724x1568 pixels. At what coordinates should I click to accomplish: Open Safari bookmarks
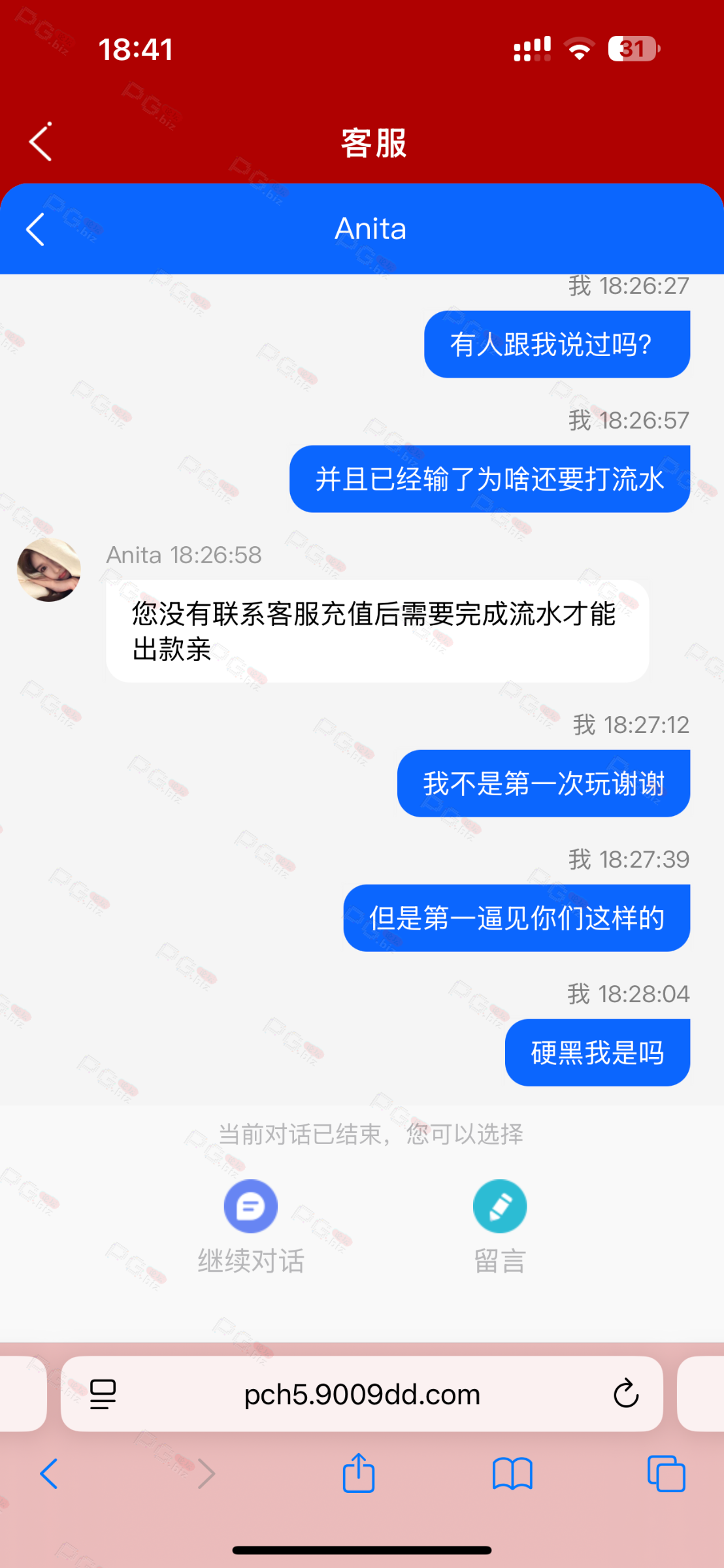pyautogui.click(x=512, y=1474)
